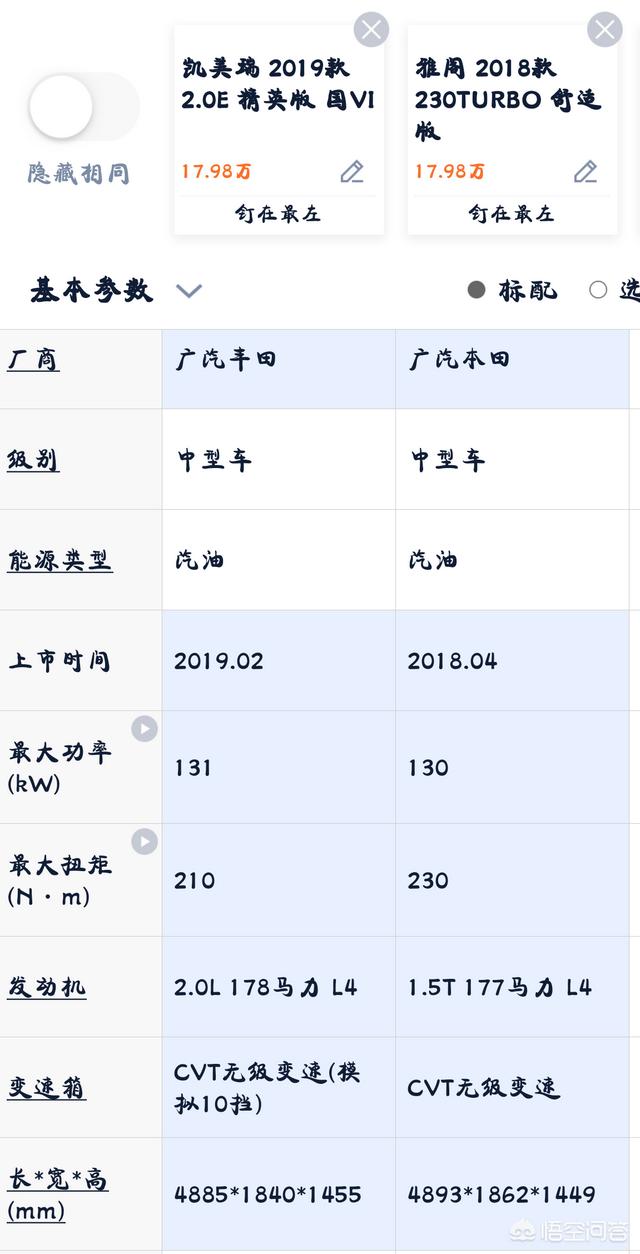The width and height of the screenshot is (640, 1254).
Task: Open the underlined 级别 parameter link
Action: tap(33, 460)
